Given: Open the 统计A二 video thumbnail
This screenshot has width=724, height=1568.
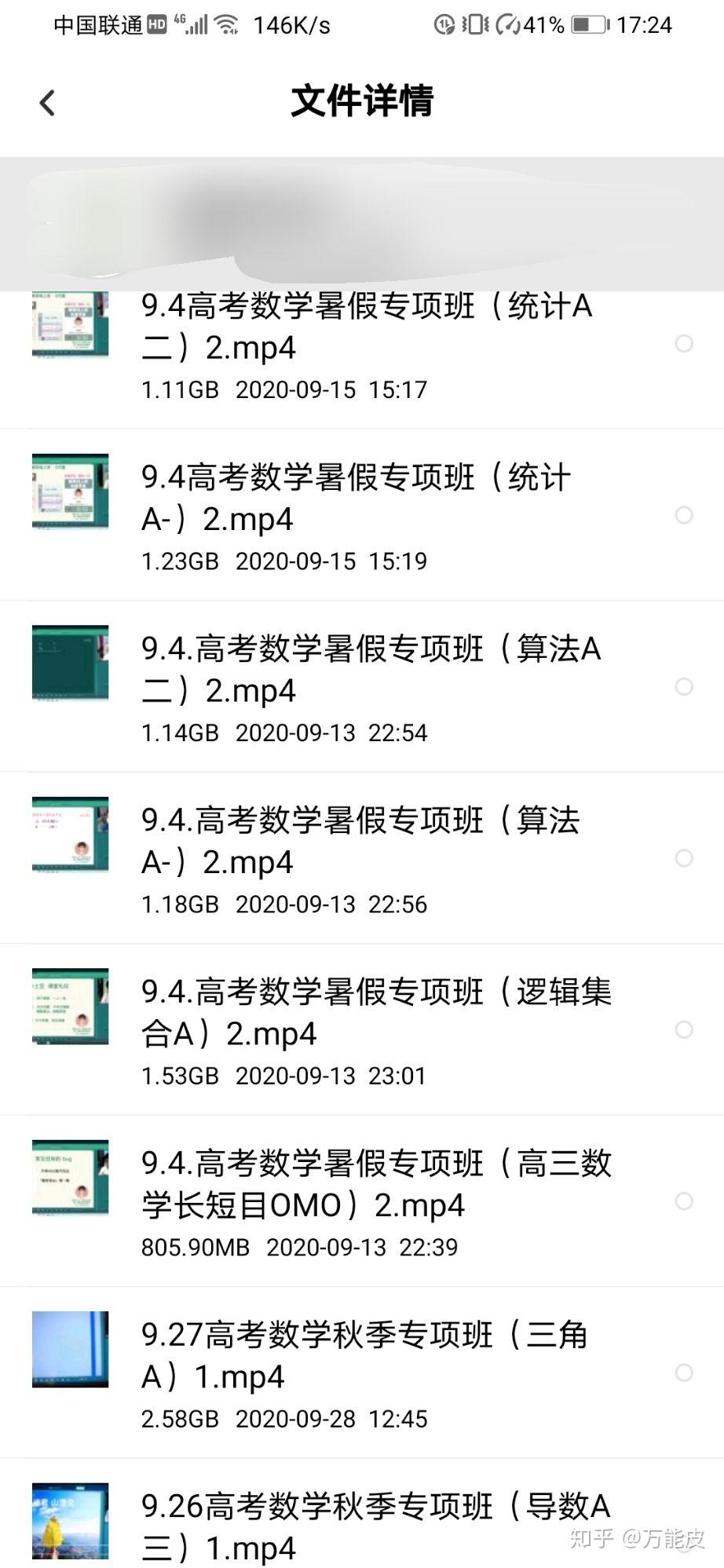Looking at the screenshot, I should [69, 324].
